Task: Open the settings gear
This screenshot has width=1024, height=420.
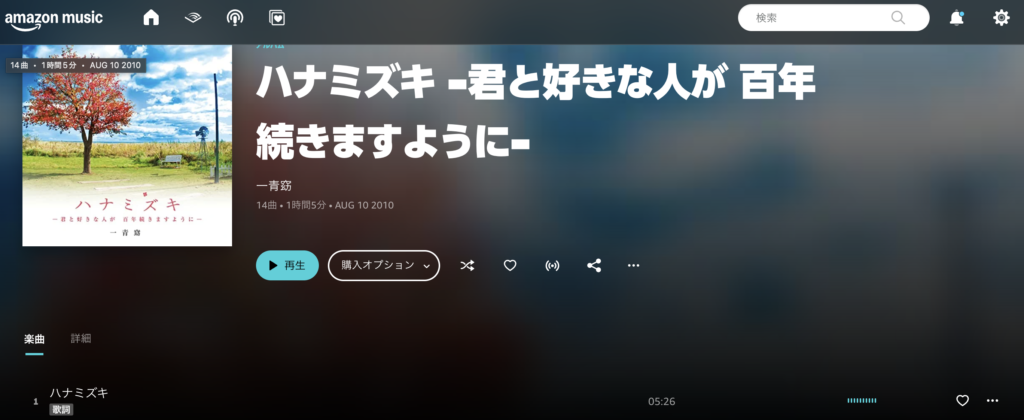Action: click(x=1001, y=18)
